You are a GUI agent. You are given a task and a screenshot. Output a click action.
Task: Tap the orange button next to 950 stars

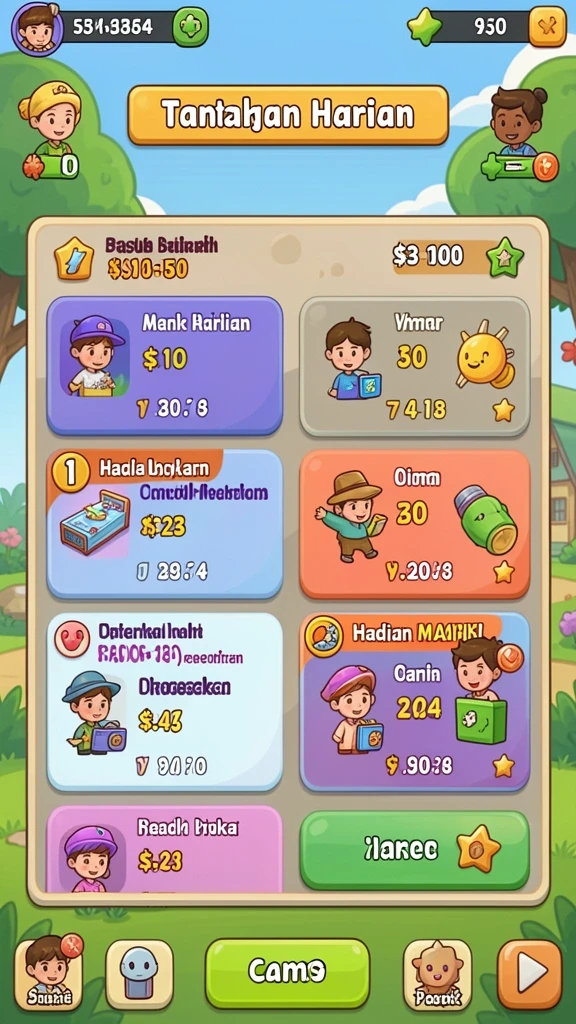pyautogui.click(x=547, y=27)
